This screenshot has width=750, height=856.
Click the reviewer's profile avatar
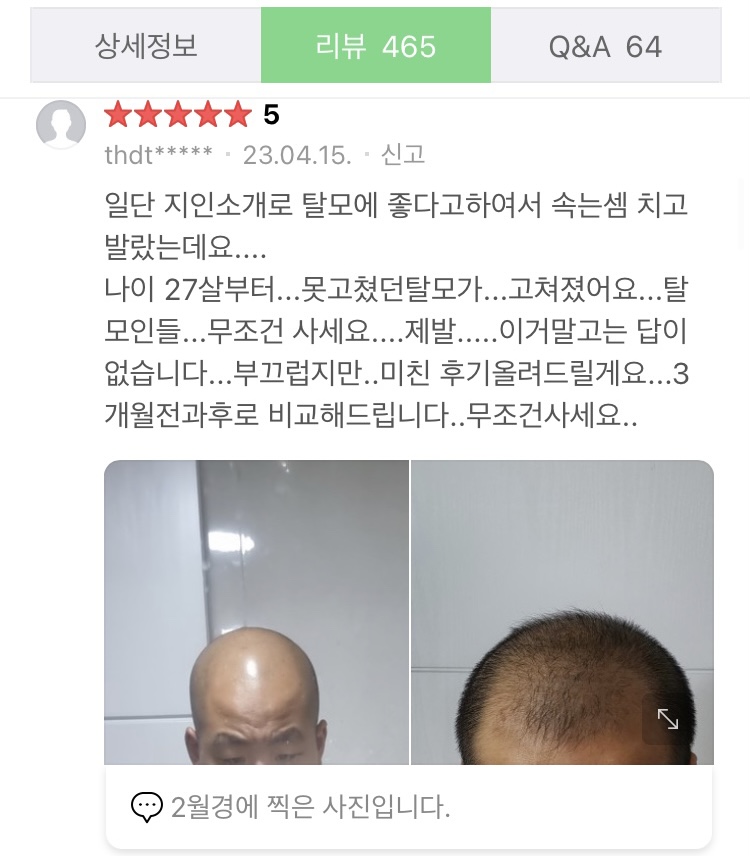click(61, 125)
